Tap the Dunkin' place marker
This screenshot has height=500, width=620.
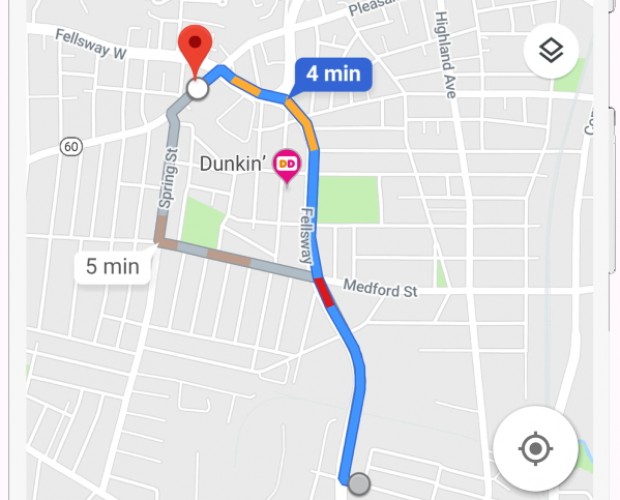click(287, 163)
